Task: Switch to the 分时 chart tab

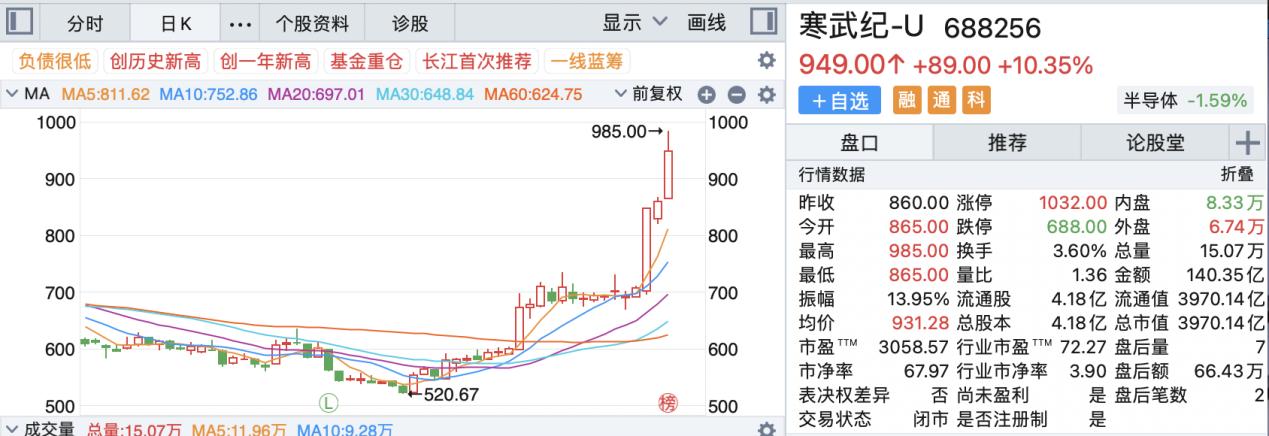Action: click(83, 23)
